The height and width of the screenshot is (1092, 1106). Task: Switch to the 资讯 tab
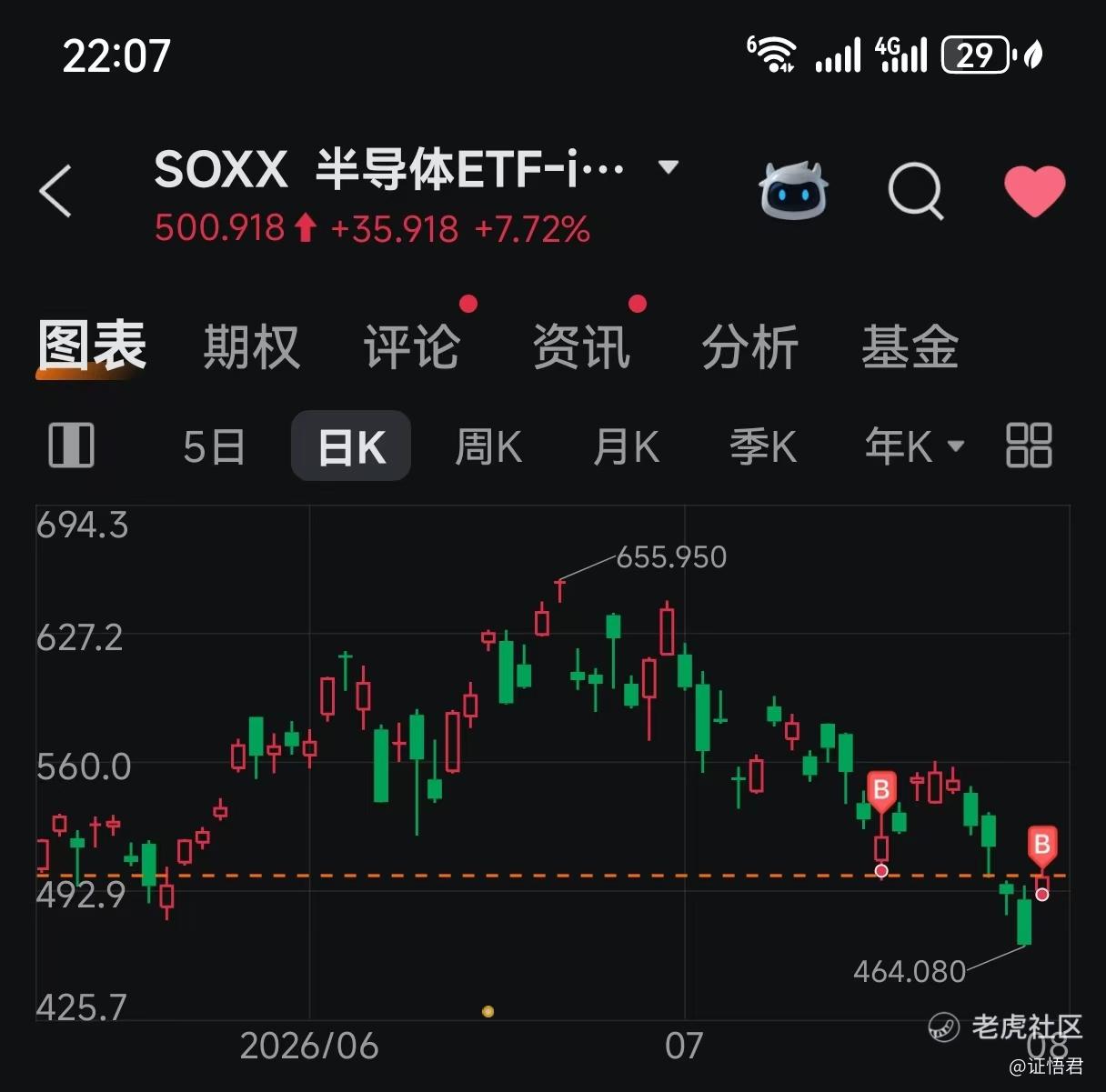pos(581,347)
